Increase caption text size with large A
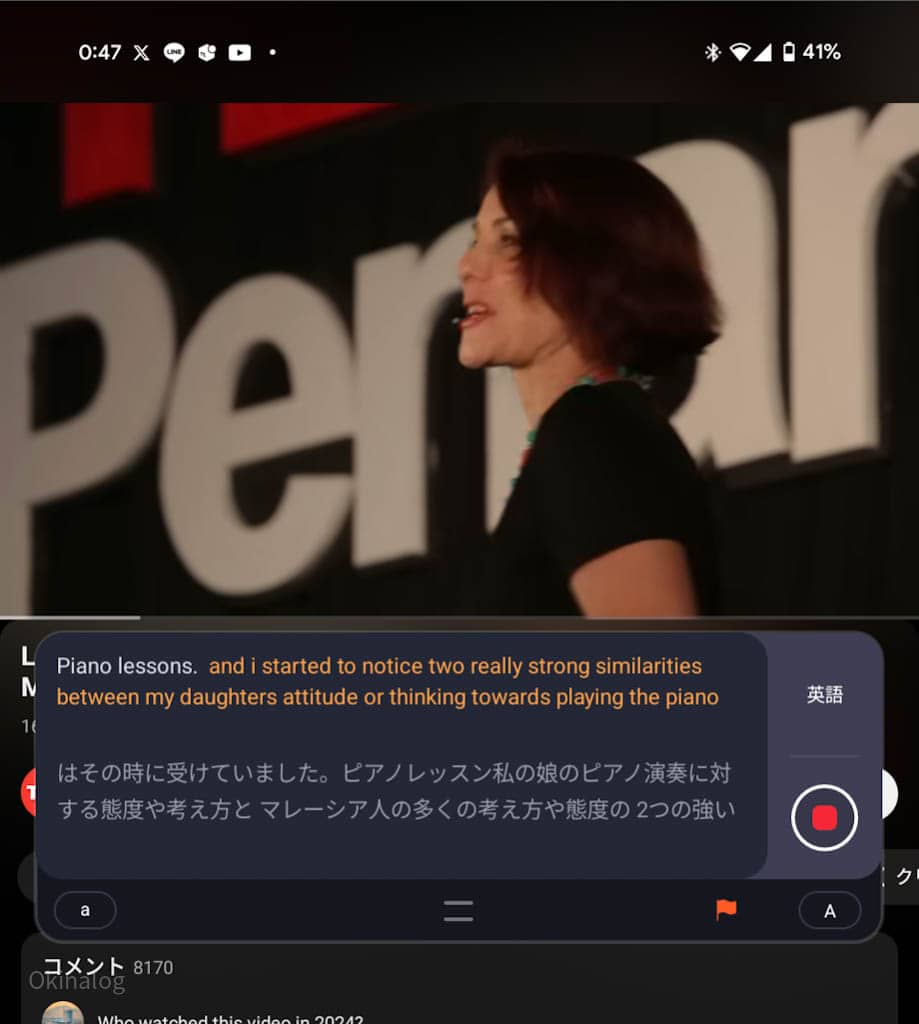 829,910
